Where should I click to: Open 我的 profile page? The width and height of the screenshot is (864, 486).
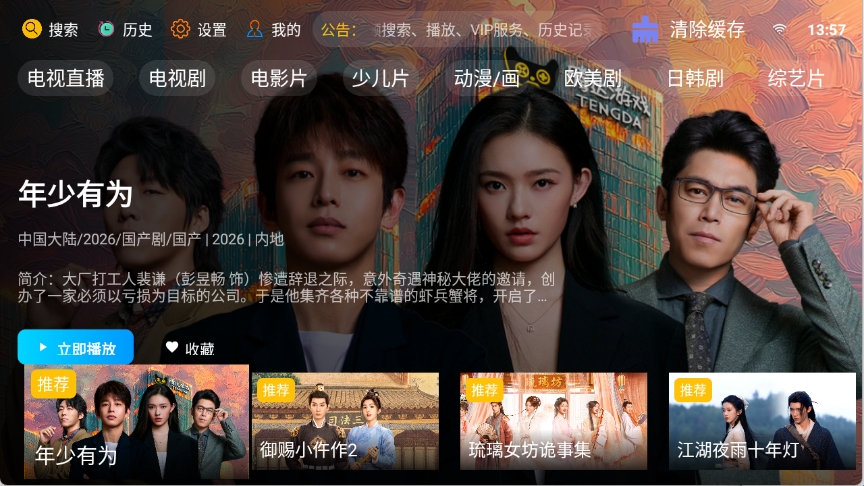pyautogui.click(x=273, y=30)
